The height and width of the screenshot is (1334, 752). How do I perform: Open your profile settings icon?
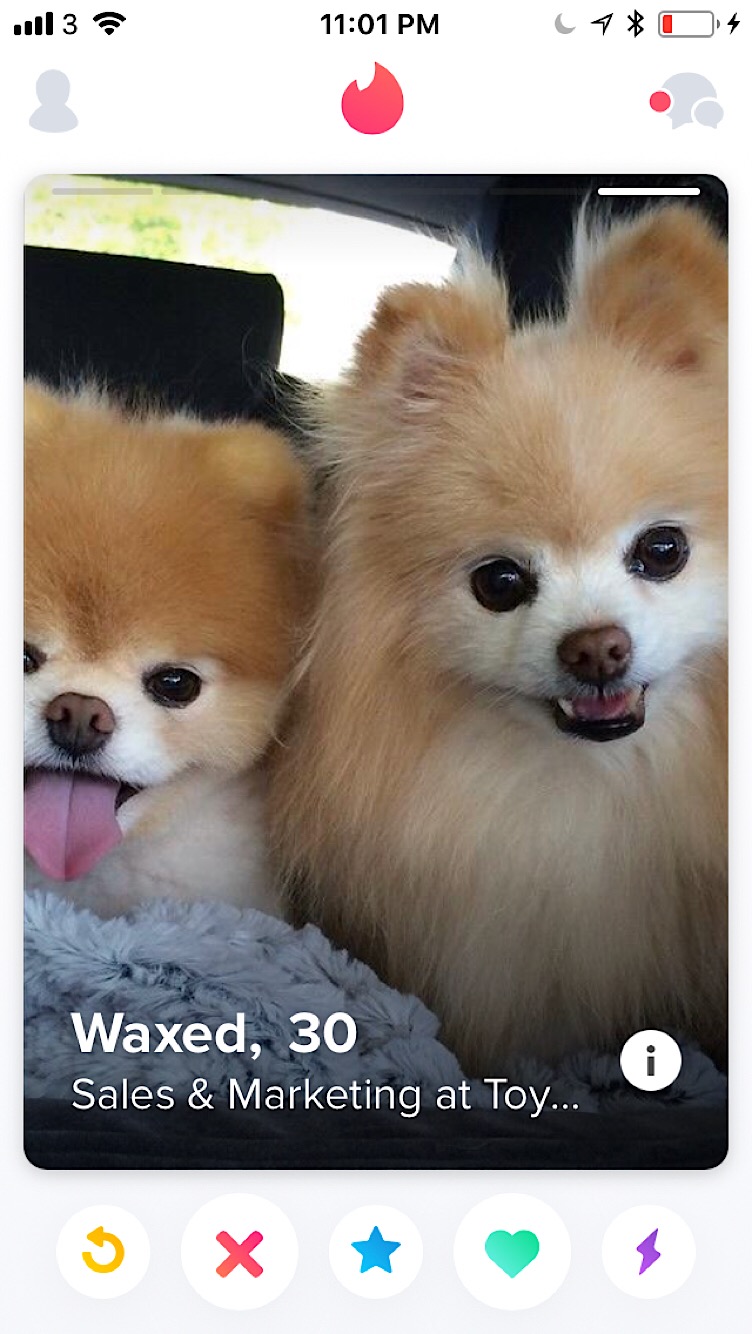(53, 102)
